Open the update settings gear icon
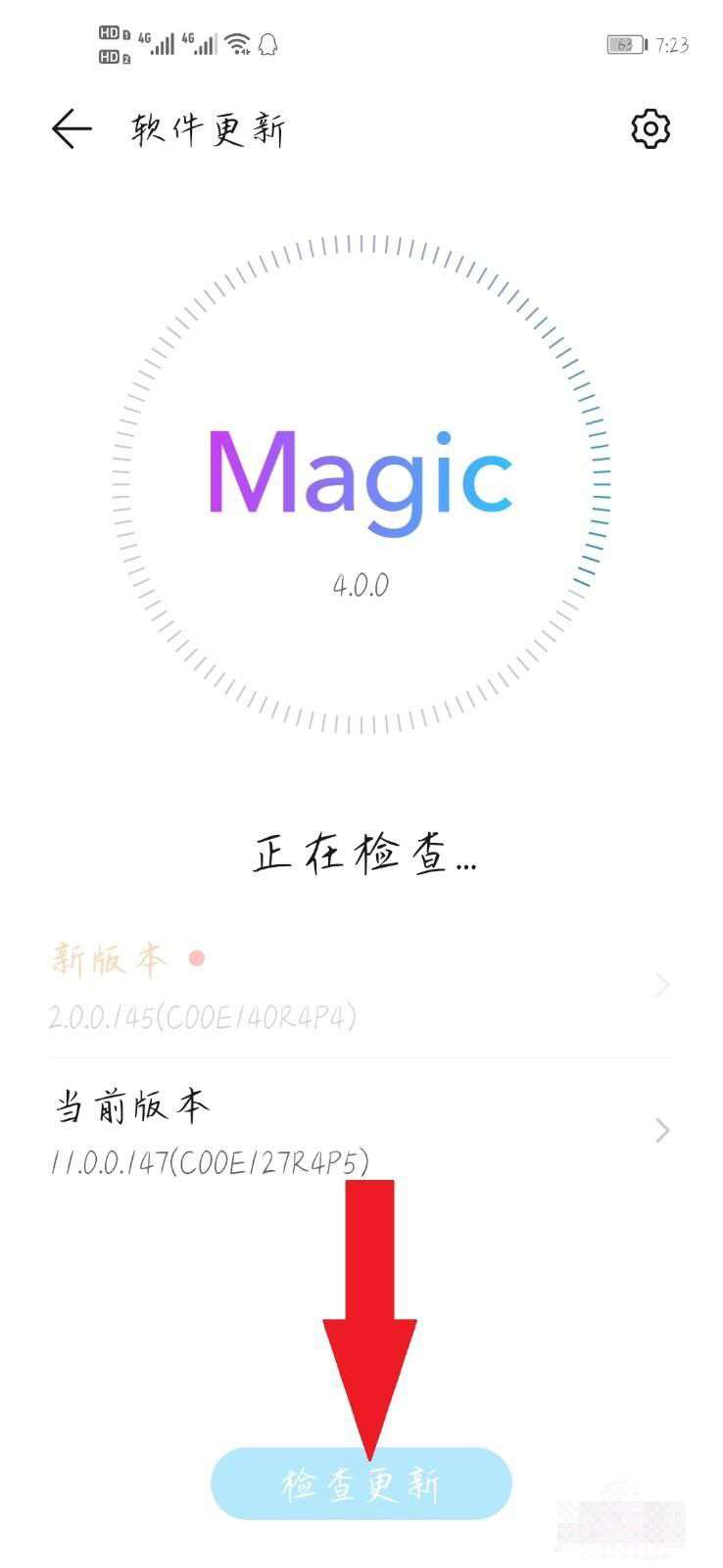Screen dimensions: 723x1568 tap(651, 128)
